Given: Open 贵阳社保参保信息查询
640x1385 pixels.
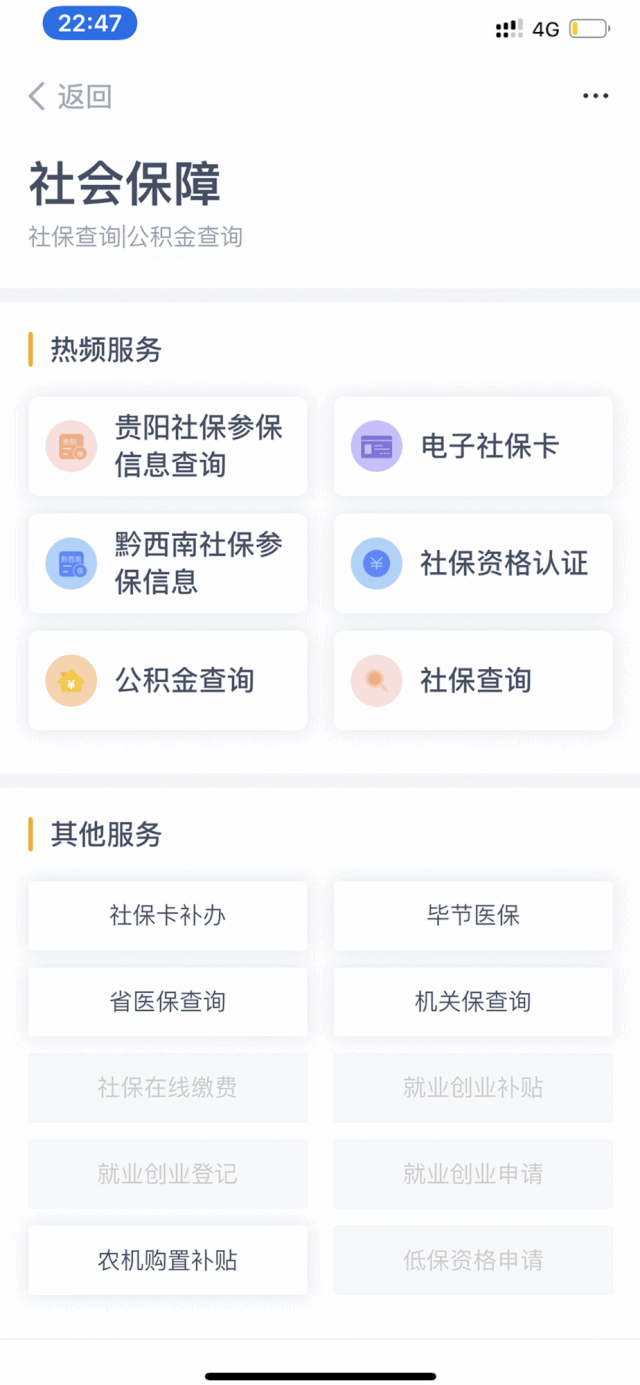Looking at the screenshot, I should coord(168,446).
